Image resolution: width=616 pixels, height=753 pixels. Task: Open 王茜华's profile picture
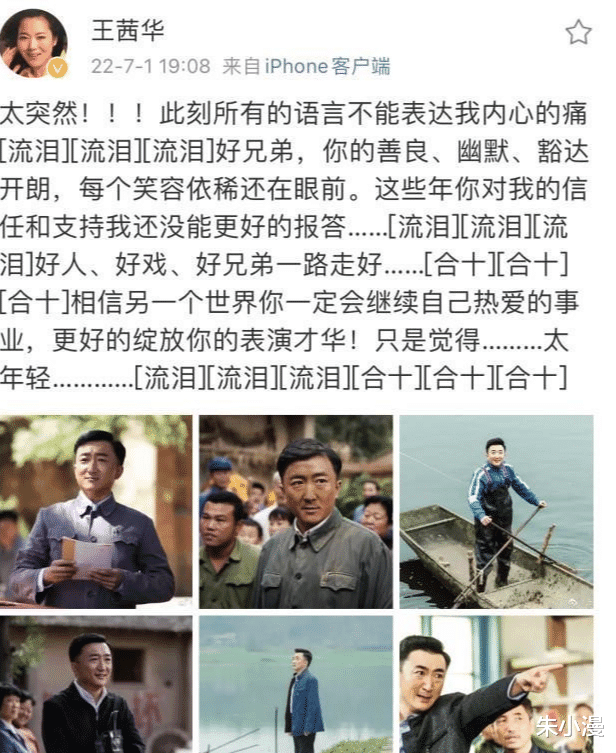tap(35, 44)
